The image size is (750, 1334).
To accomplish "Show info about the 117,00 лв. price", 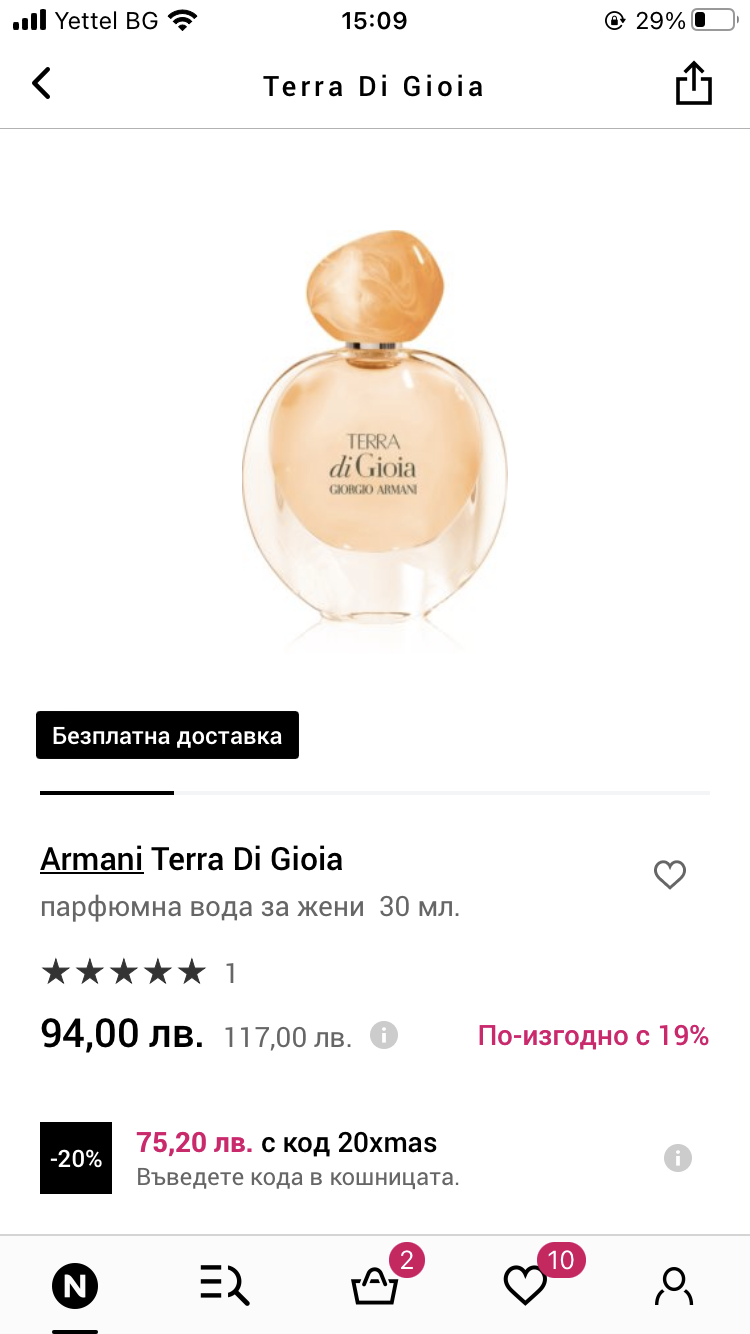I will click(384, 1035).
